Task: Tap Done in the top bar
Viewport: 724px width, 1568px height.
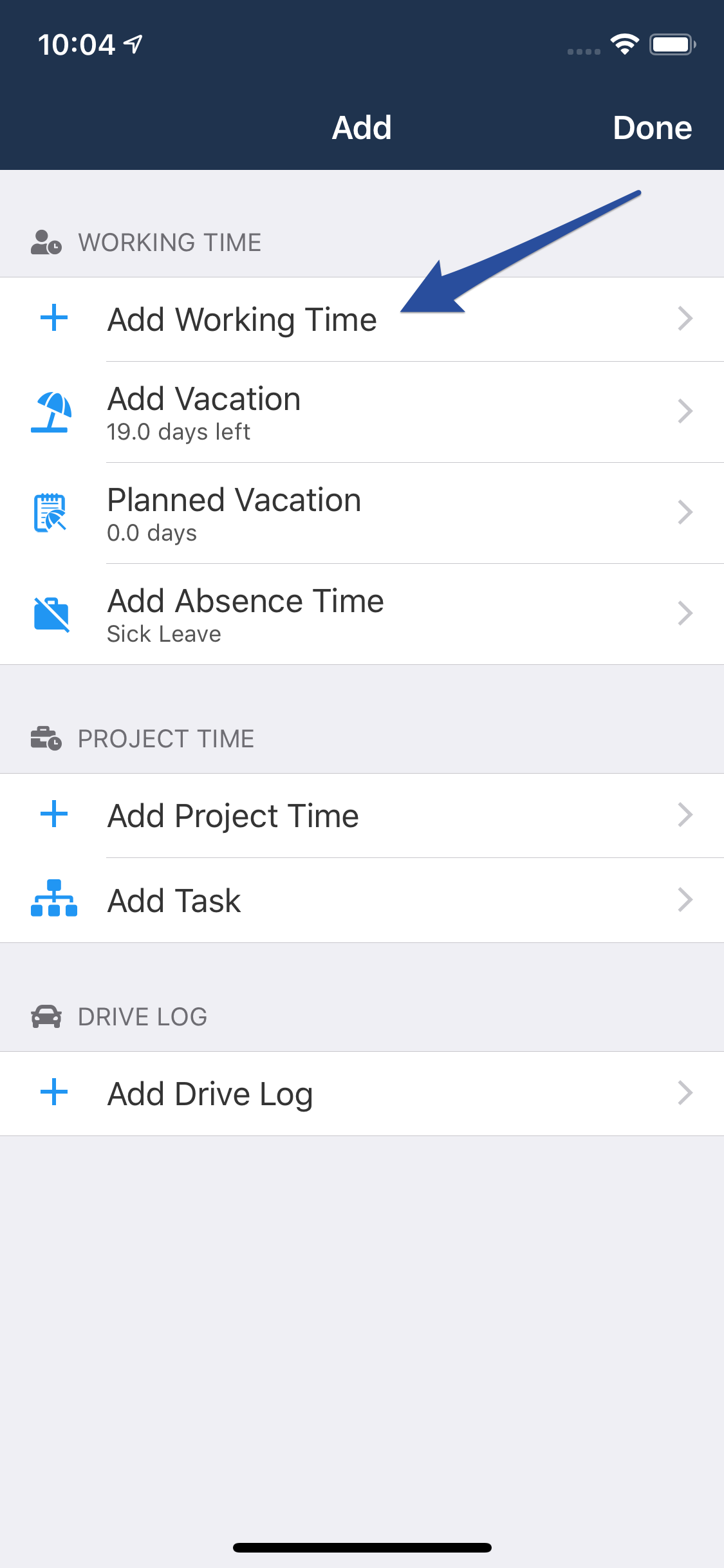Action: 652,127
